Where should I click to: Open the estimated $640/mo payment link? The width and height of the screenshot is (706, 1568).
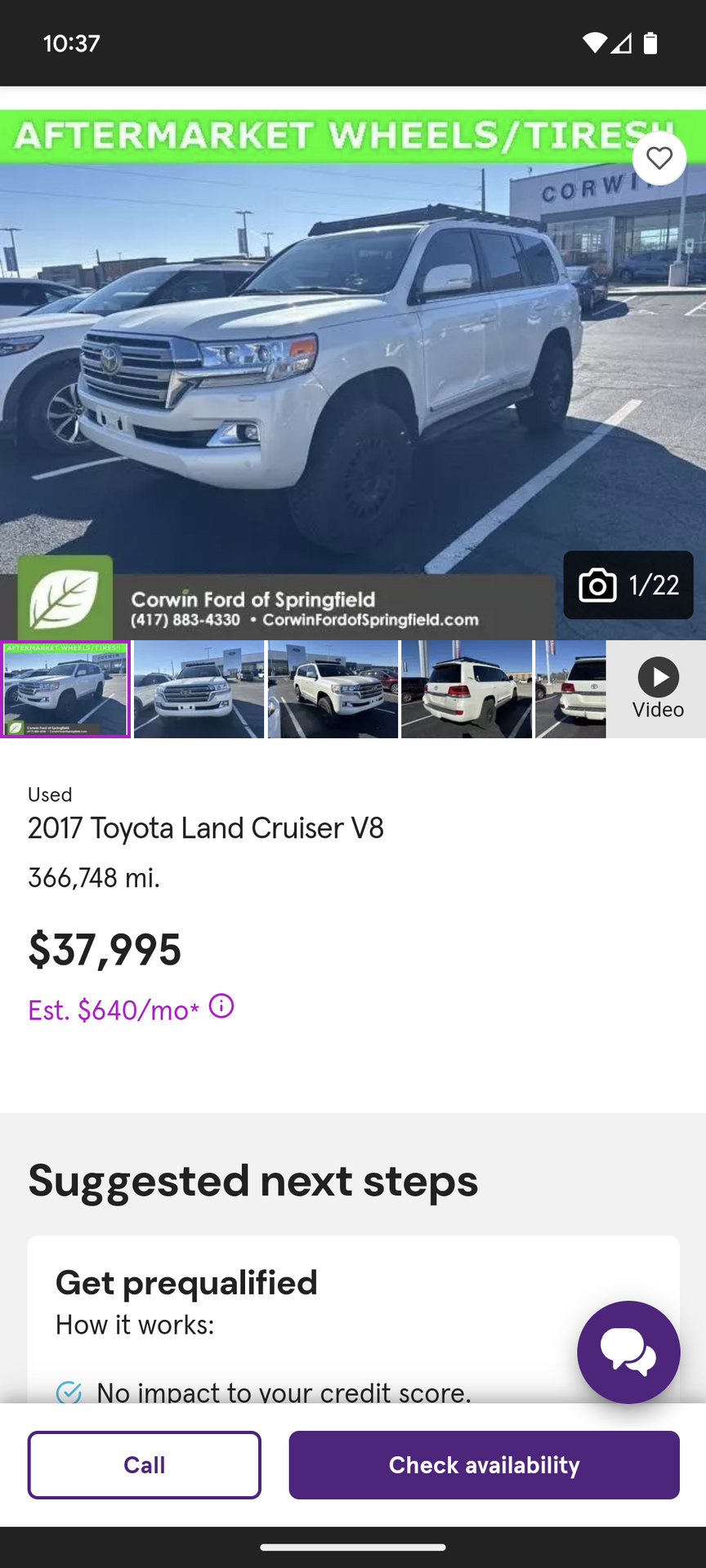pyautogui.click(x=114, y=1010)
